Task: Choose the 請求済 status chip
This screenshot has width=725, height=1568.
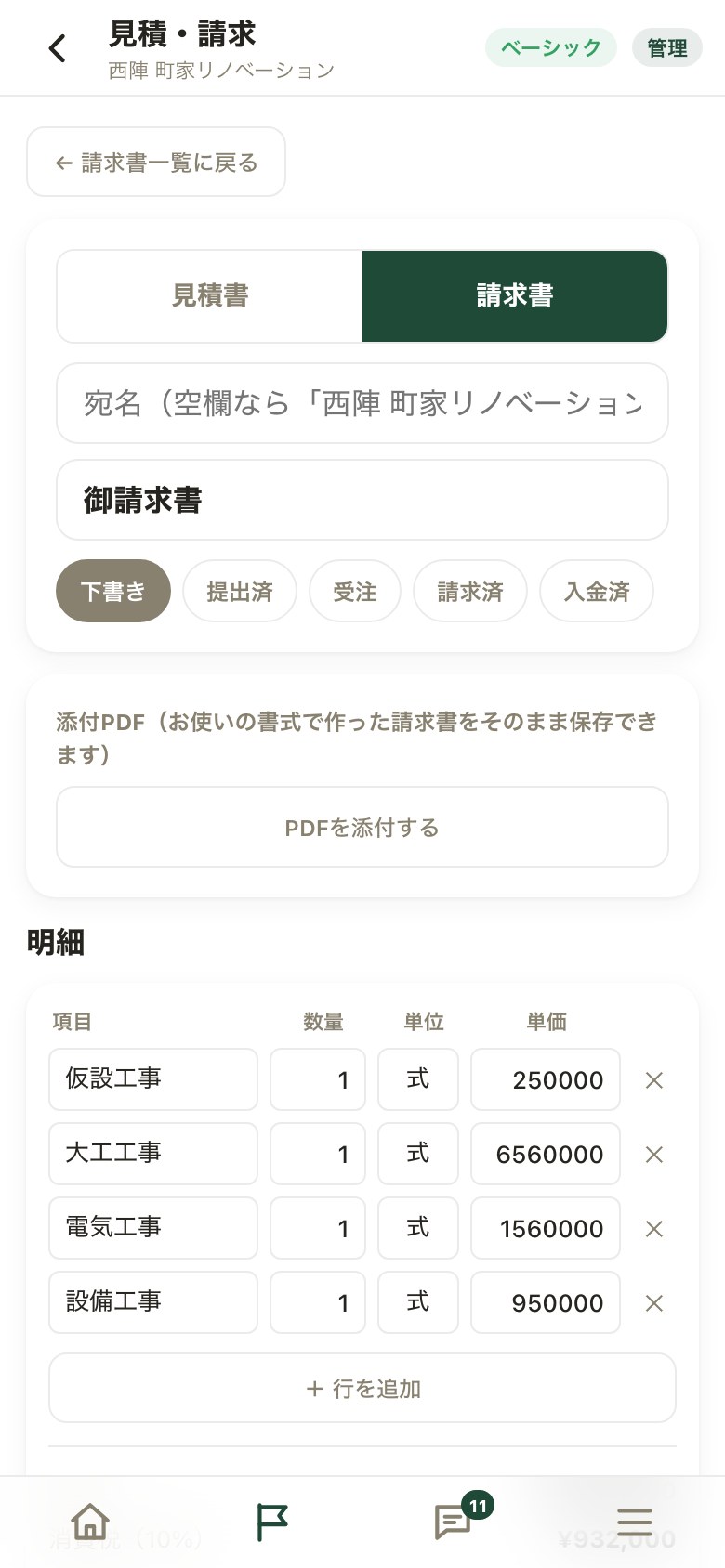Action: pos(470,592)
